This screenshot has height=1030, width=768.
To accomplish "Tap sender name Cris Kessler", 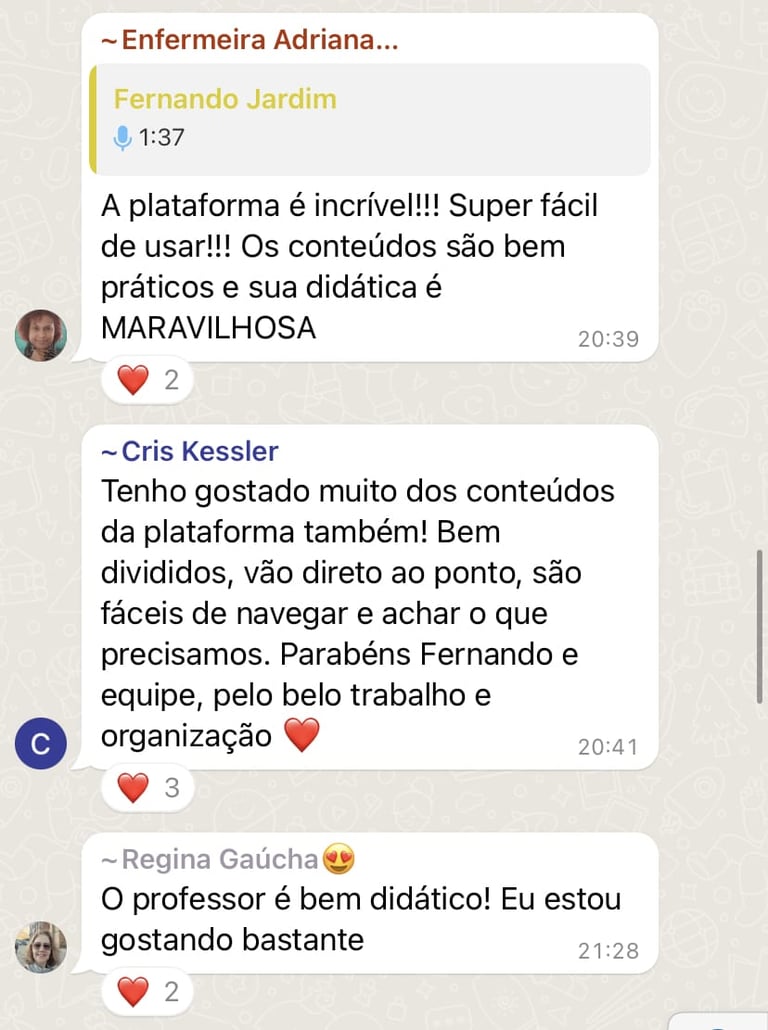I will tap(190, 451).
